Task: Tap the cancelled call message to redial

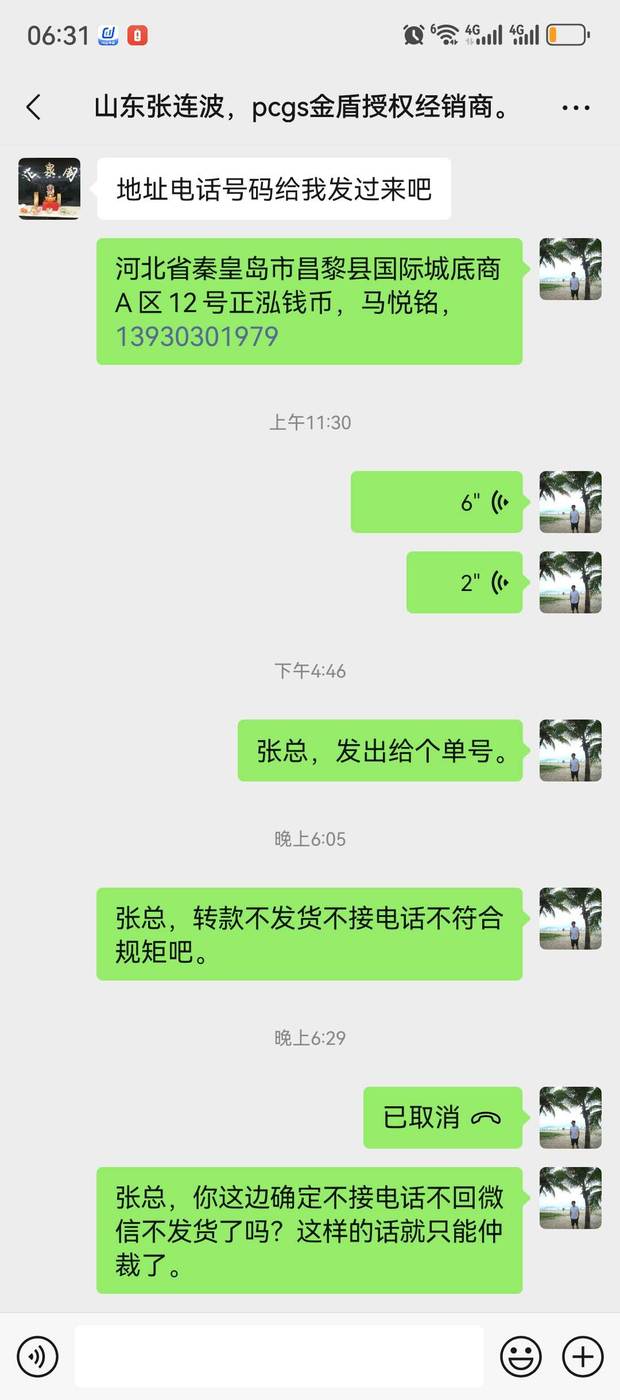Action: click(443, 1117)
